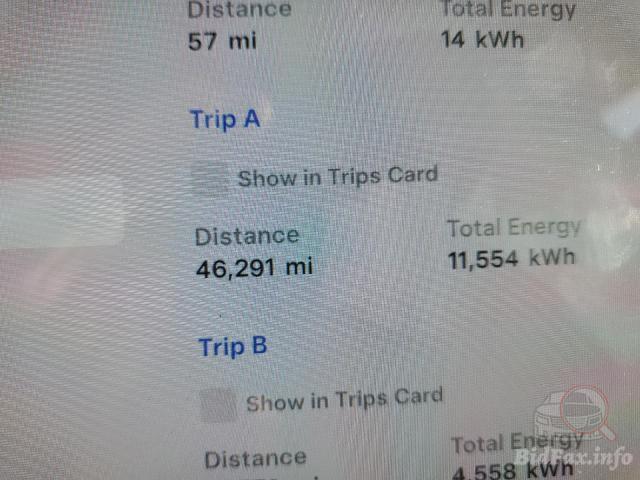
Task: Toggle Trip B Show in Trips Card checkbox
Action: click(x=218, y=405)
